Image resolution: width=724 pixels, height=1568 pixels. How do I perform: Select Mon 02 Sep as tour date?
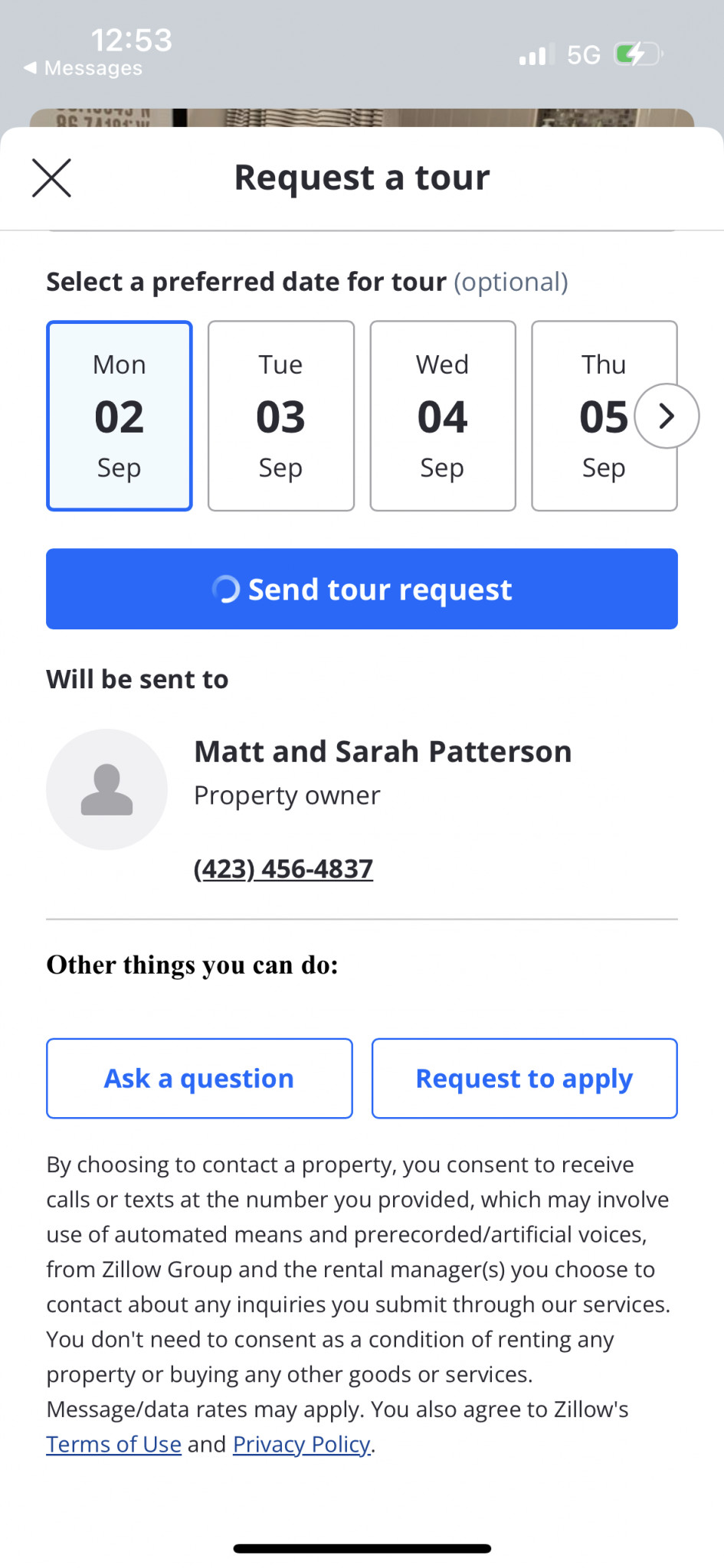click(119, 416)
